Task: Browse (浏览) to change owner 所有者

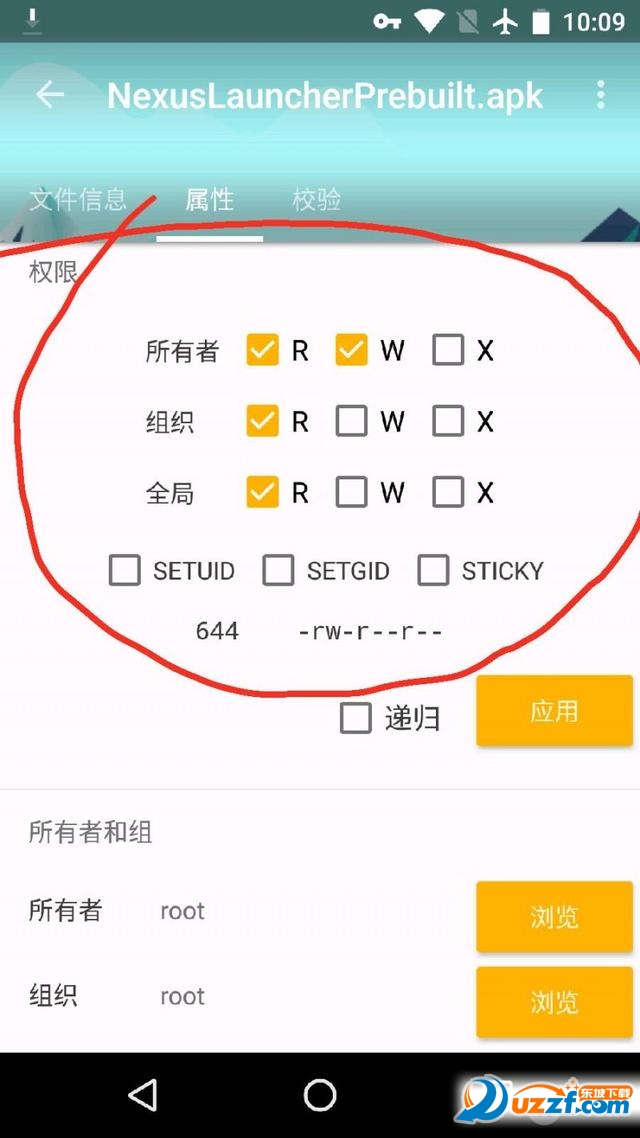Action: click(554, 916)
